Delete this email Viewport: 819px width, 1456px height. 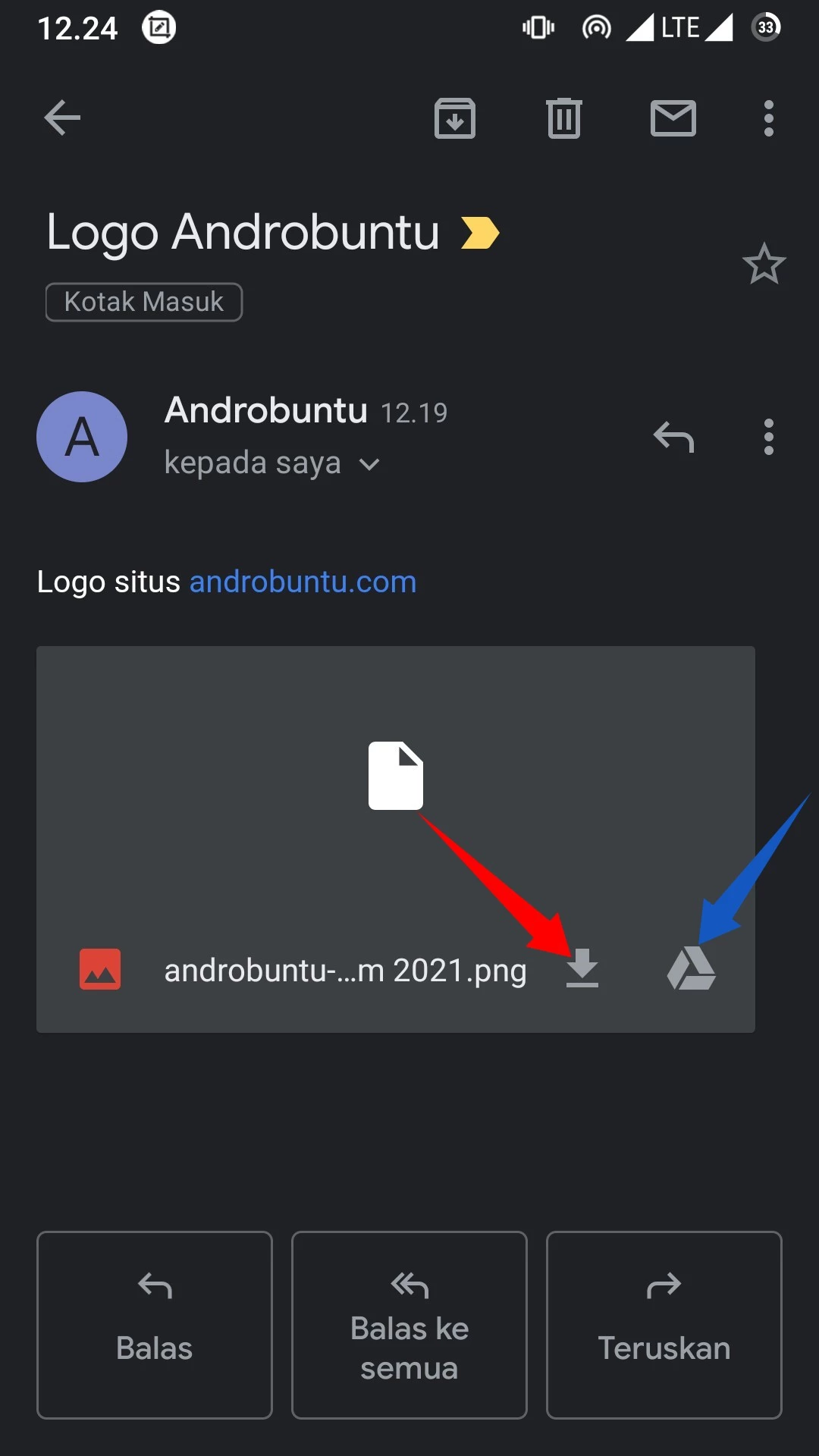pos(563,118)
